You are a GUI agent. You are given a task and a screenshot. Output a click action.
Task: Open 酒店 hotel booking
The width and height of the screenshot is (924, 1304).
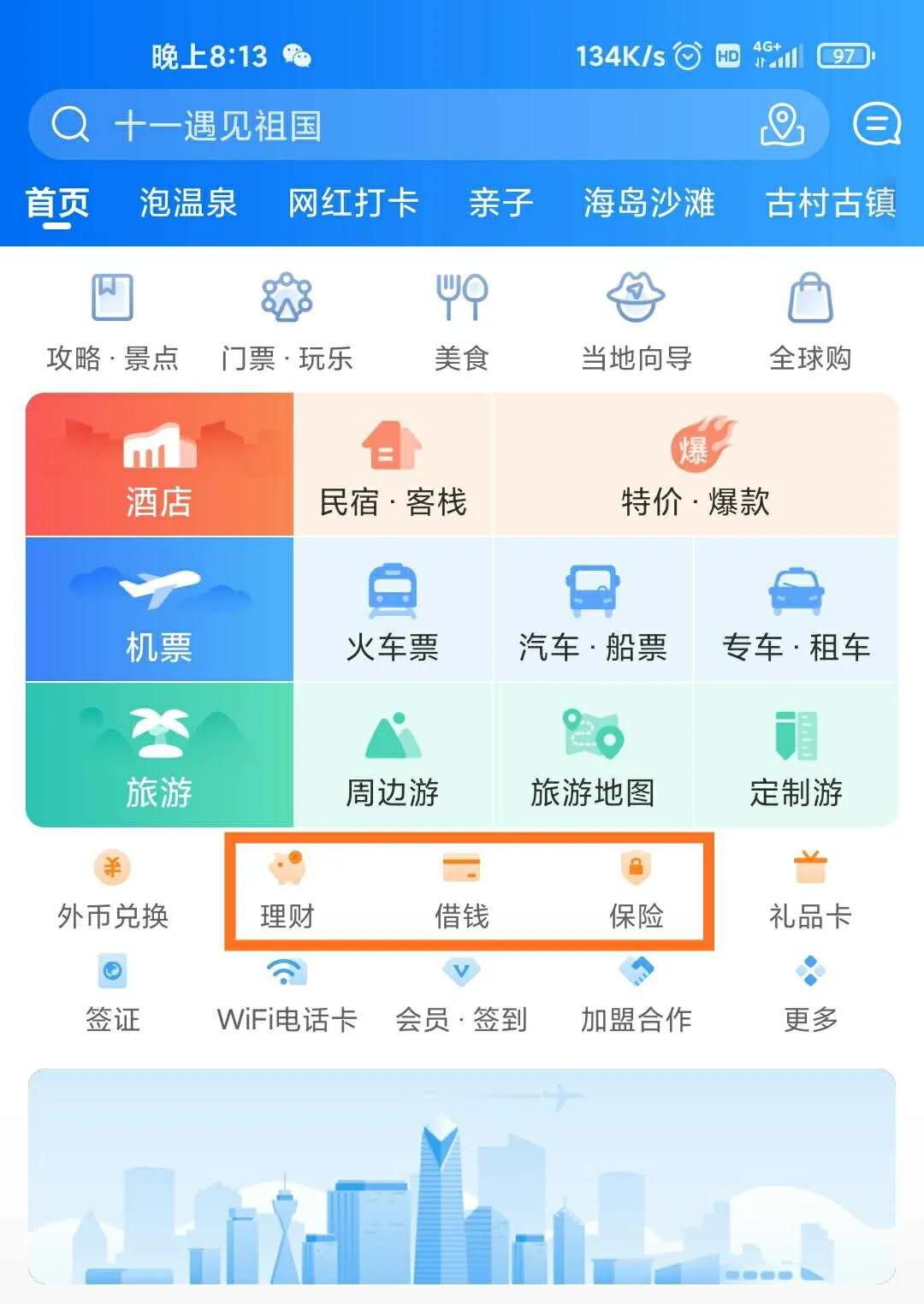click(159, 465)
